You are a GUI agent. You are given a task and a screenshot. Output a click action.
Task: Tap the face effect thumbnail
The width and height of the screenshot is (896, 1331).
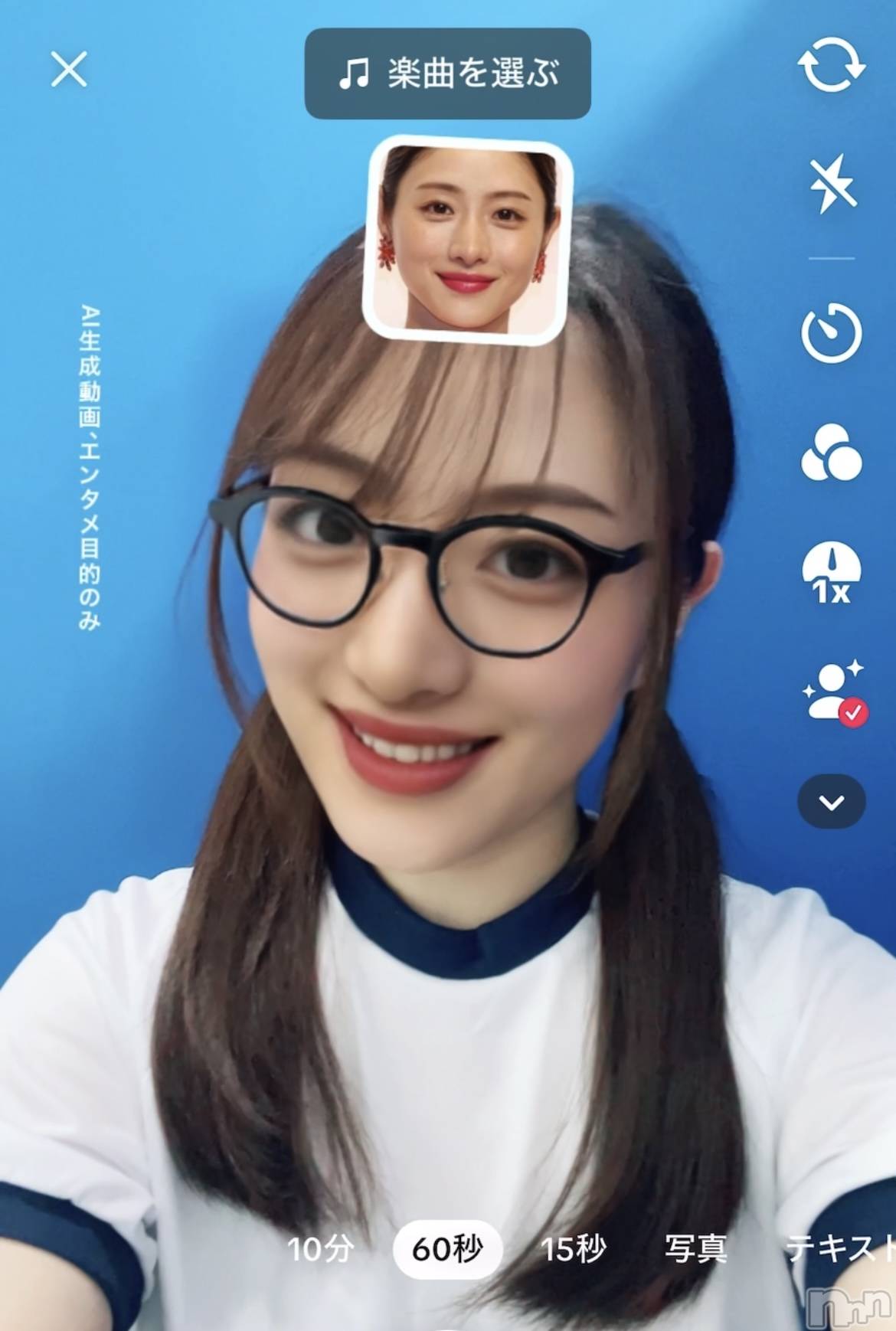pos(469,237)
